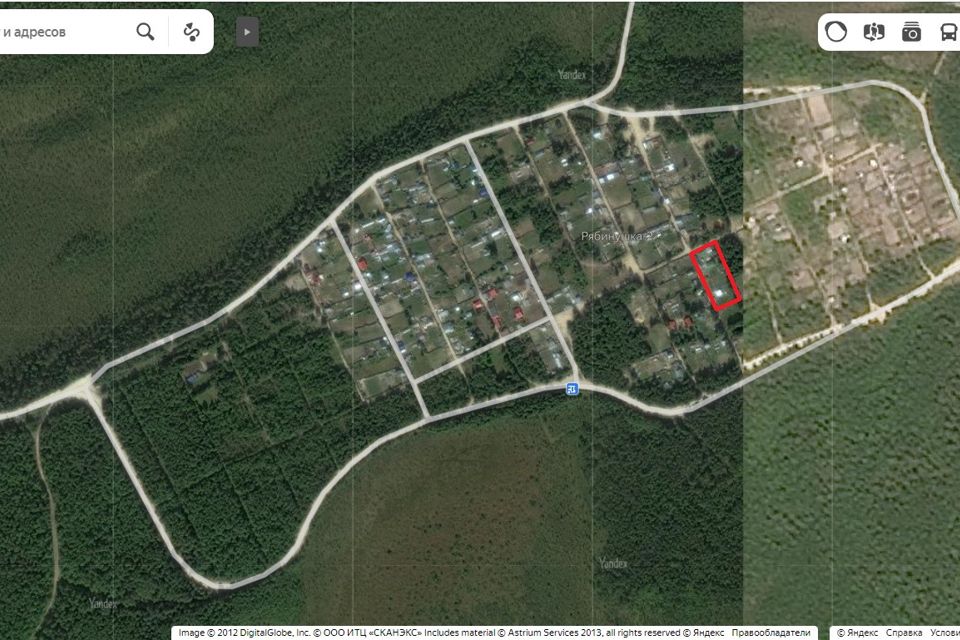
Task: Tap the magnifying glass search icon
Action: pyautogui.click(x=146, y=32)
